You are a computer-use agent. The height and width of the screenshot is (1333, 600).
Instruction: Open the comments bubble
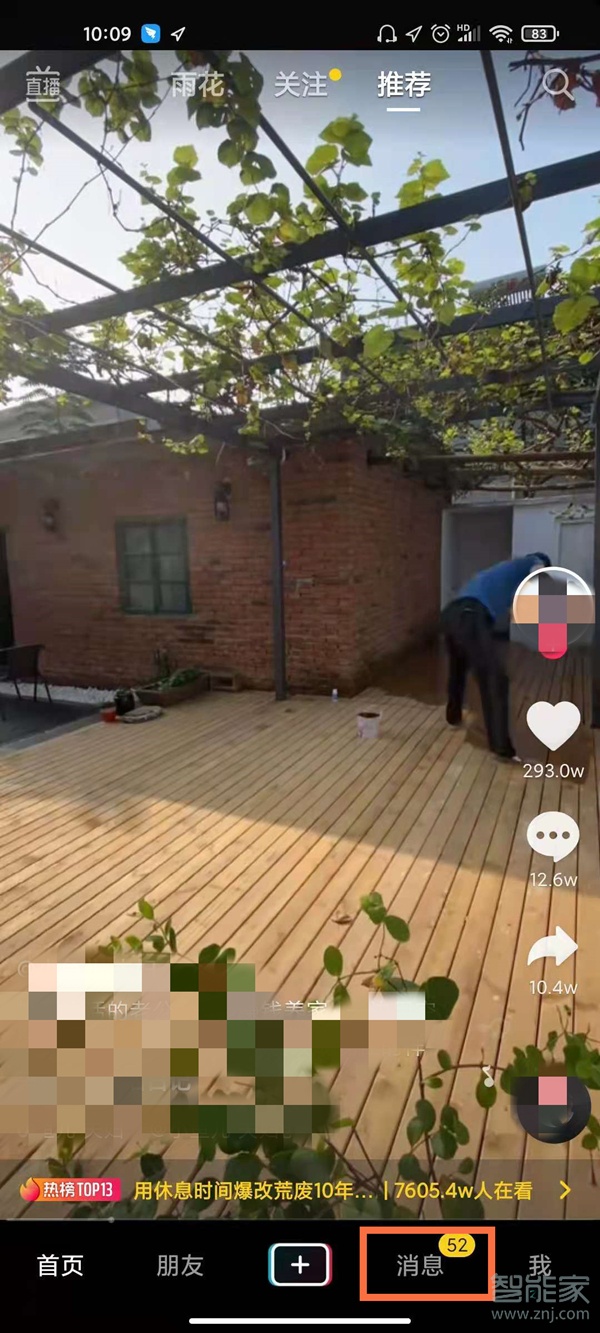coord(553,836)
